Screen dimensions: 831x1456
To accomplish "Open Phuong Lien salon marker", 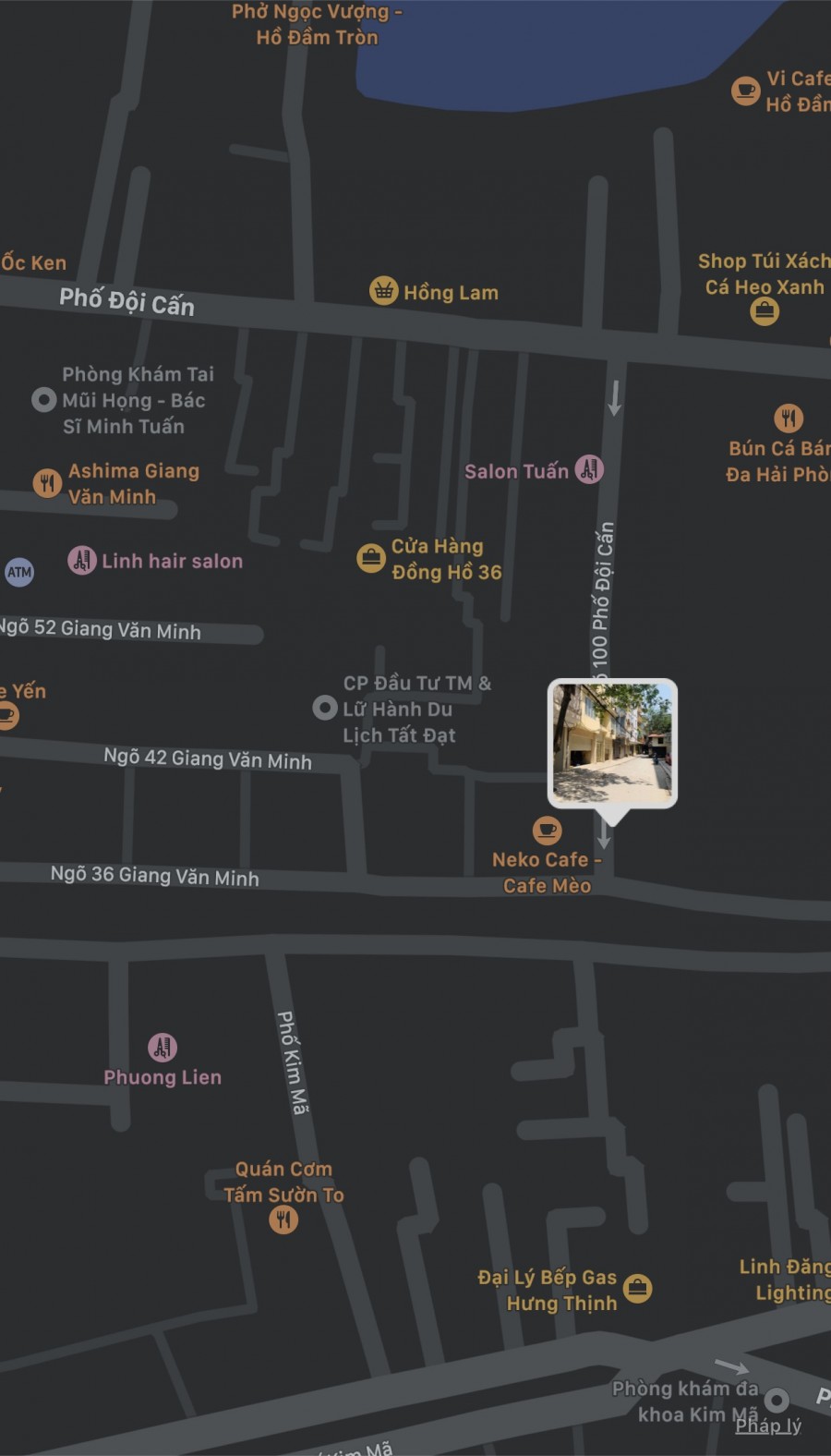I will [x=163, y=1048].
